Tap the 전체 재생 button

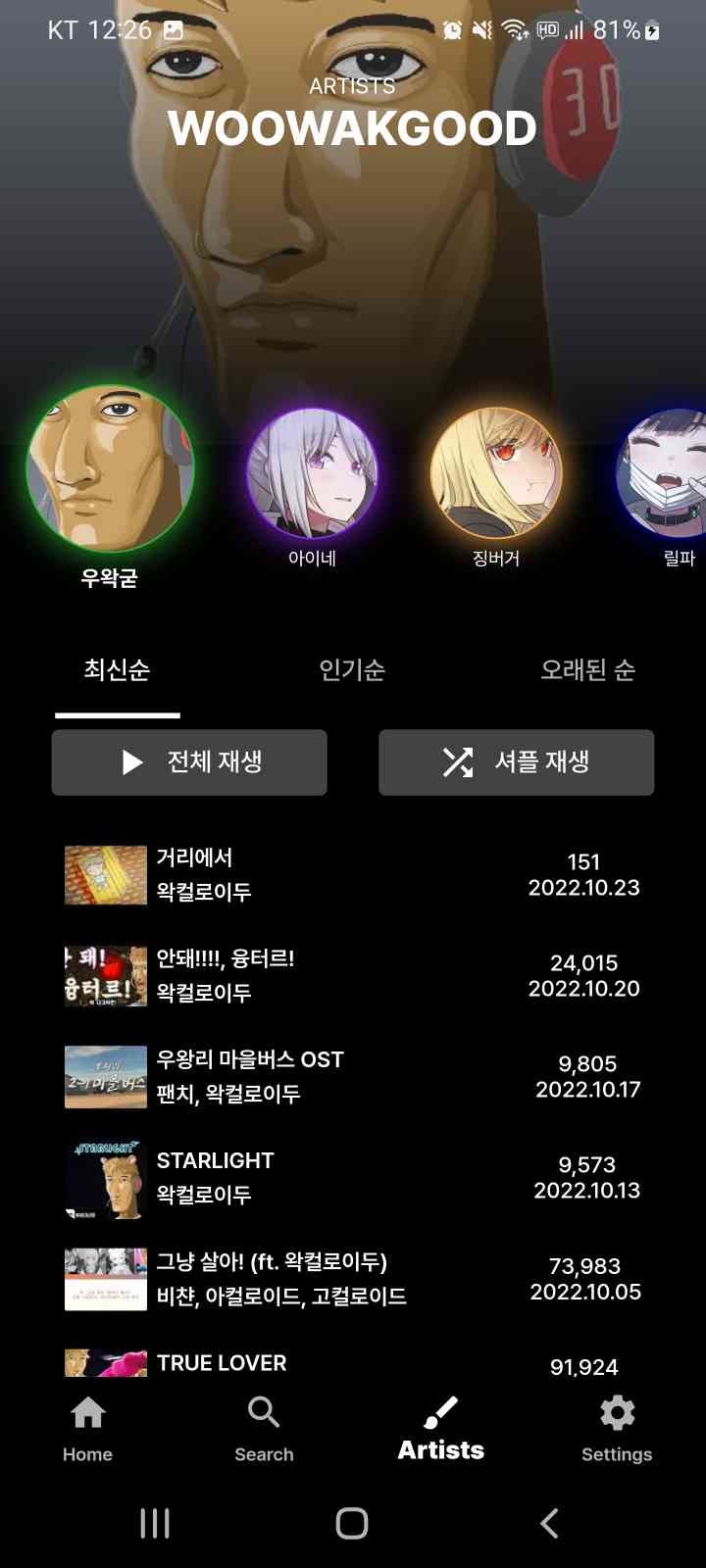(189, 762)
